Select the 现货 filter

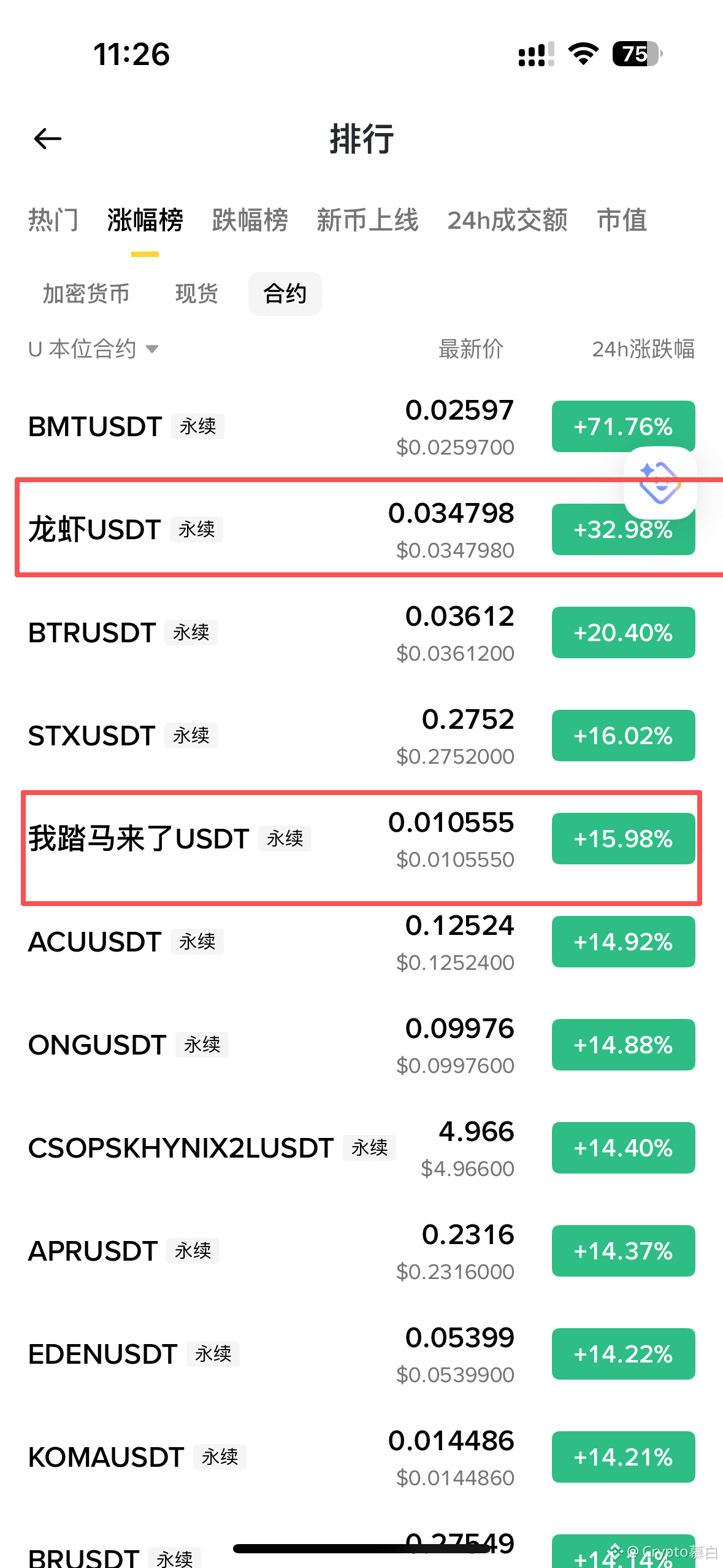pyautogui.click(x=197, y=294)
